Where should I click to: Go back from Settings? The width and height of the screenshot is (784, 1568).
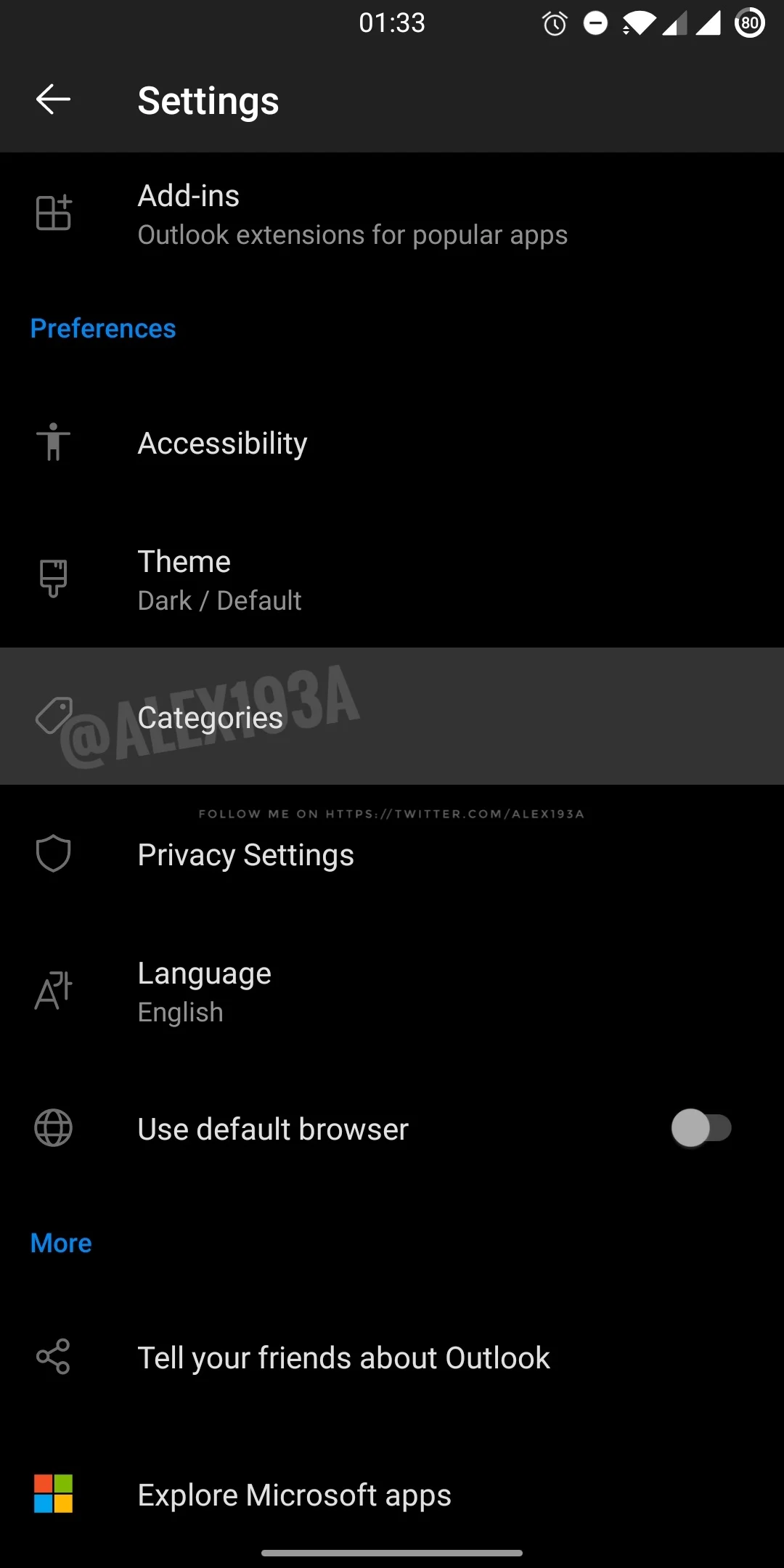click(53, 99)
